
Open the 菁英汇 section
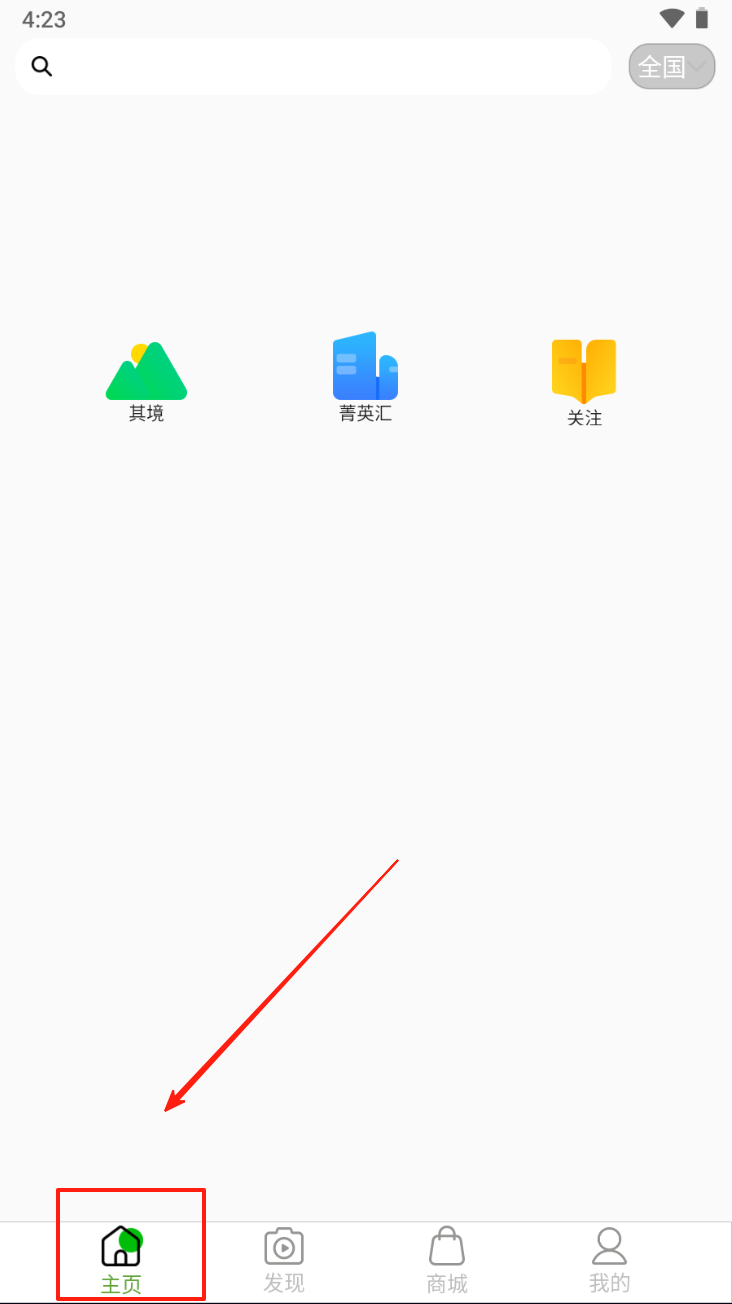tap(365, 377)
